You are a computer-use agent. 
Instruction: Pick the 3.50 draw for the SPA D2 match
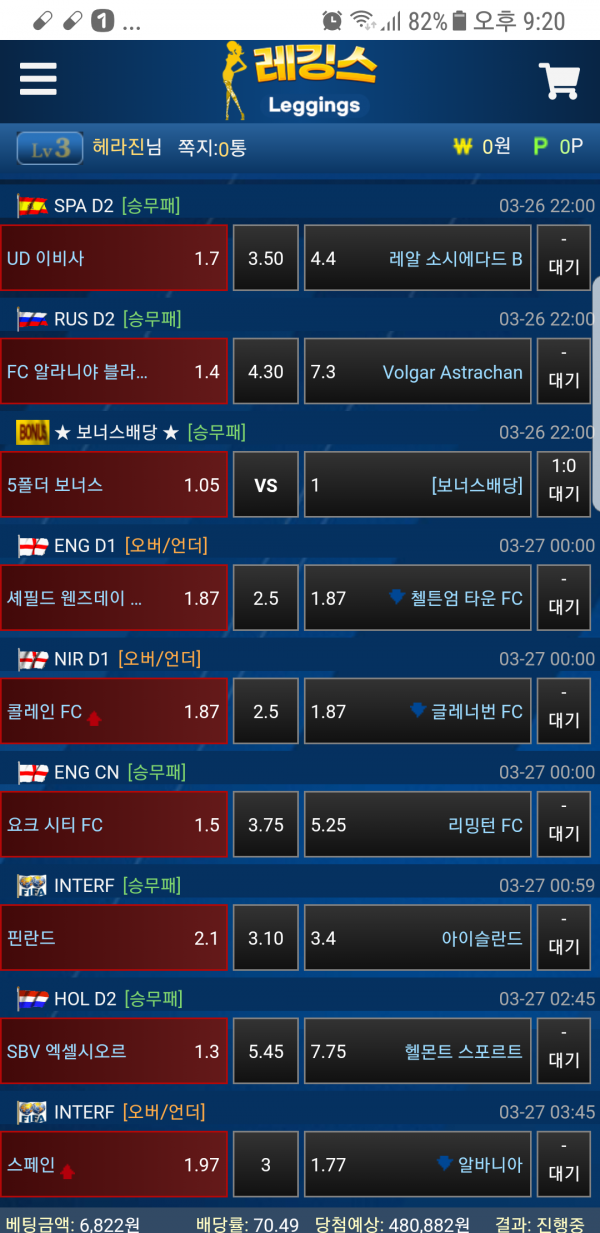pyautogui.click(x=266, y=258)
